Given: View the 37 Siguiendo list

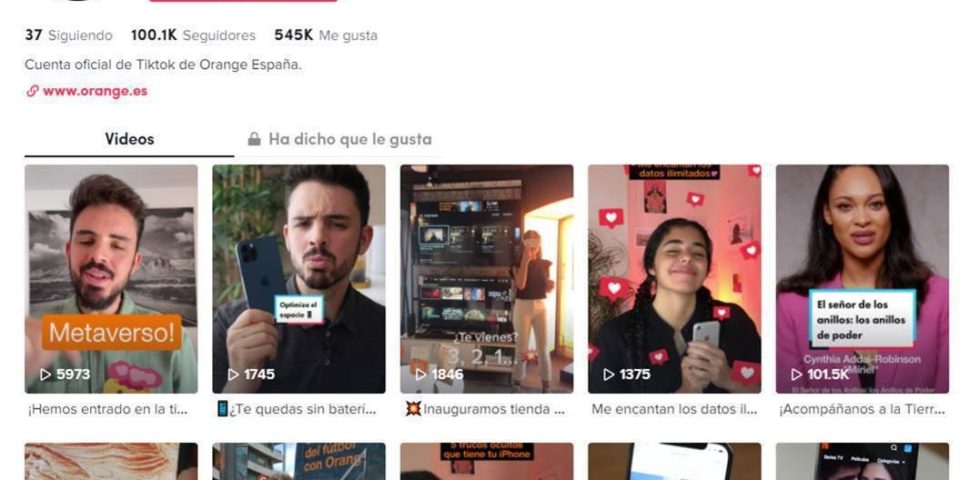Looking at the screenshot, I should tap(69, 35).
